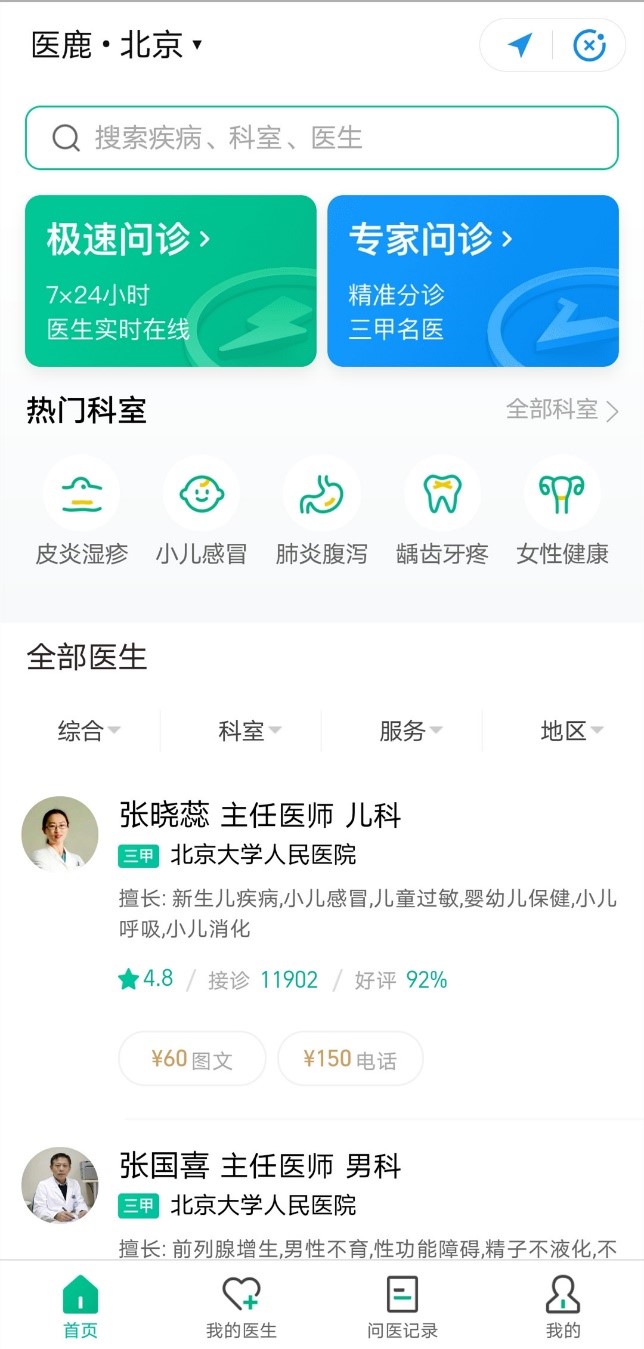
Task: Tap the location arrow icon
Action: point(519,45)
